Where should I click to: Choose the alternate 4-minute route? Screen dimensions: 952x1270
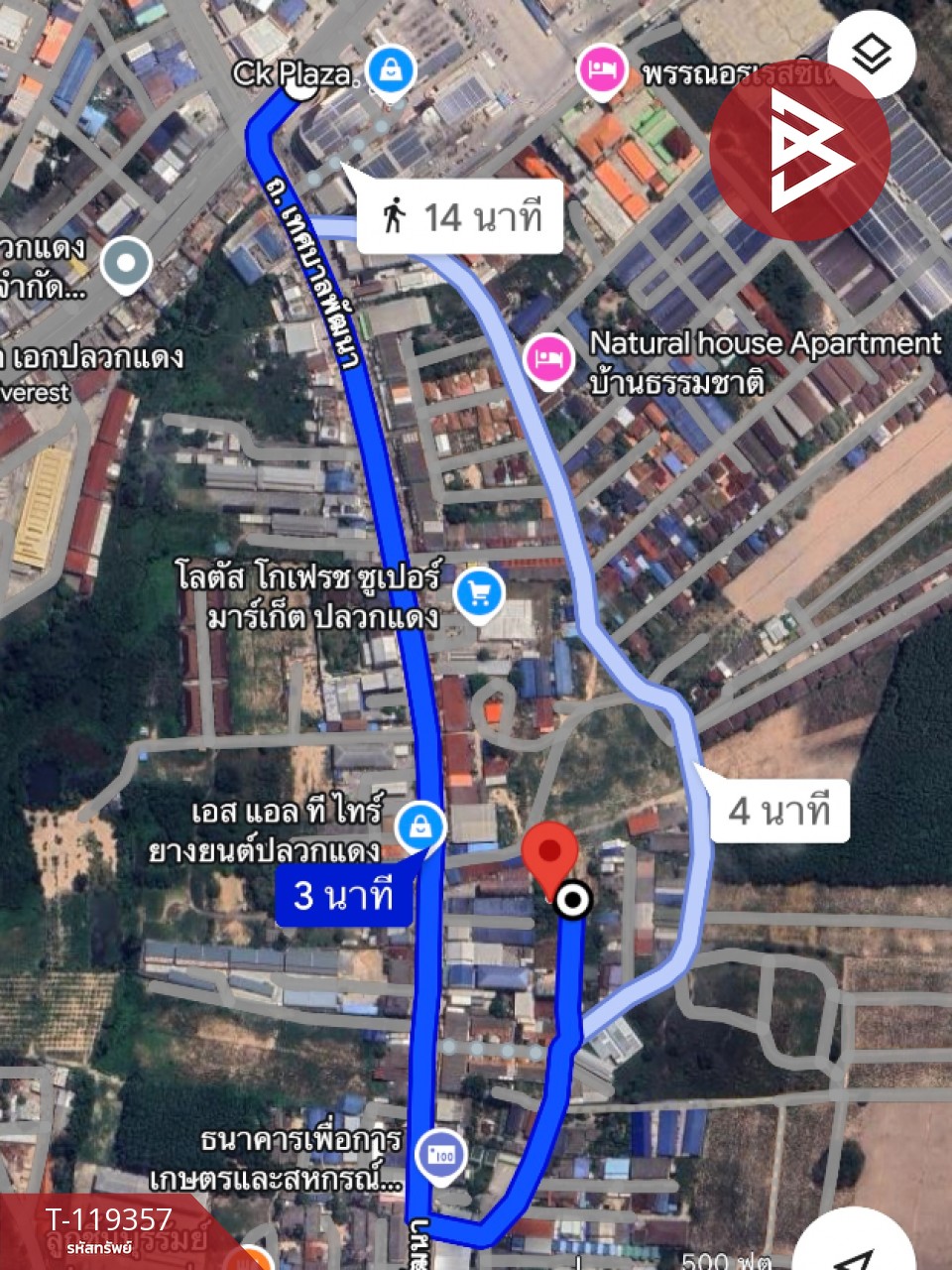click(779, 811)
